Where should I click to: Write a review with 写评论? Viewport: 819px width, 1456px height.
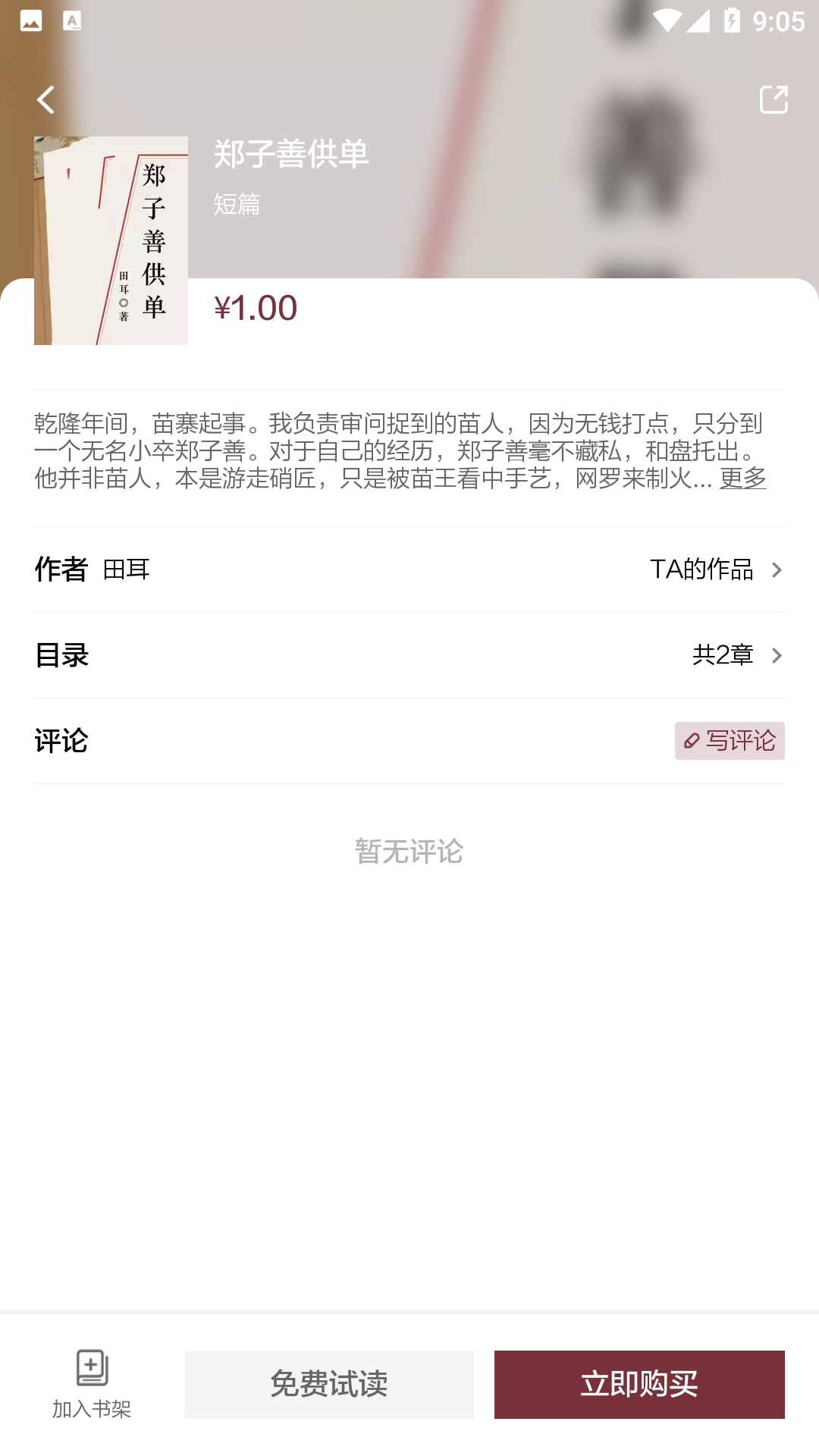point(729,741)
